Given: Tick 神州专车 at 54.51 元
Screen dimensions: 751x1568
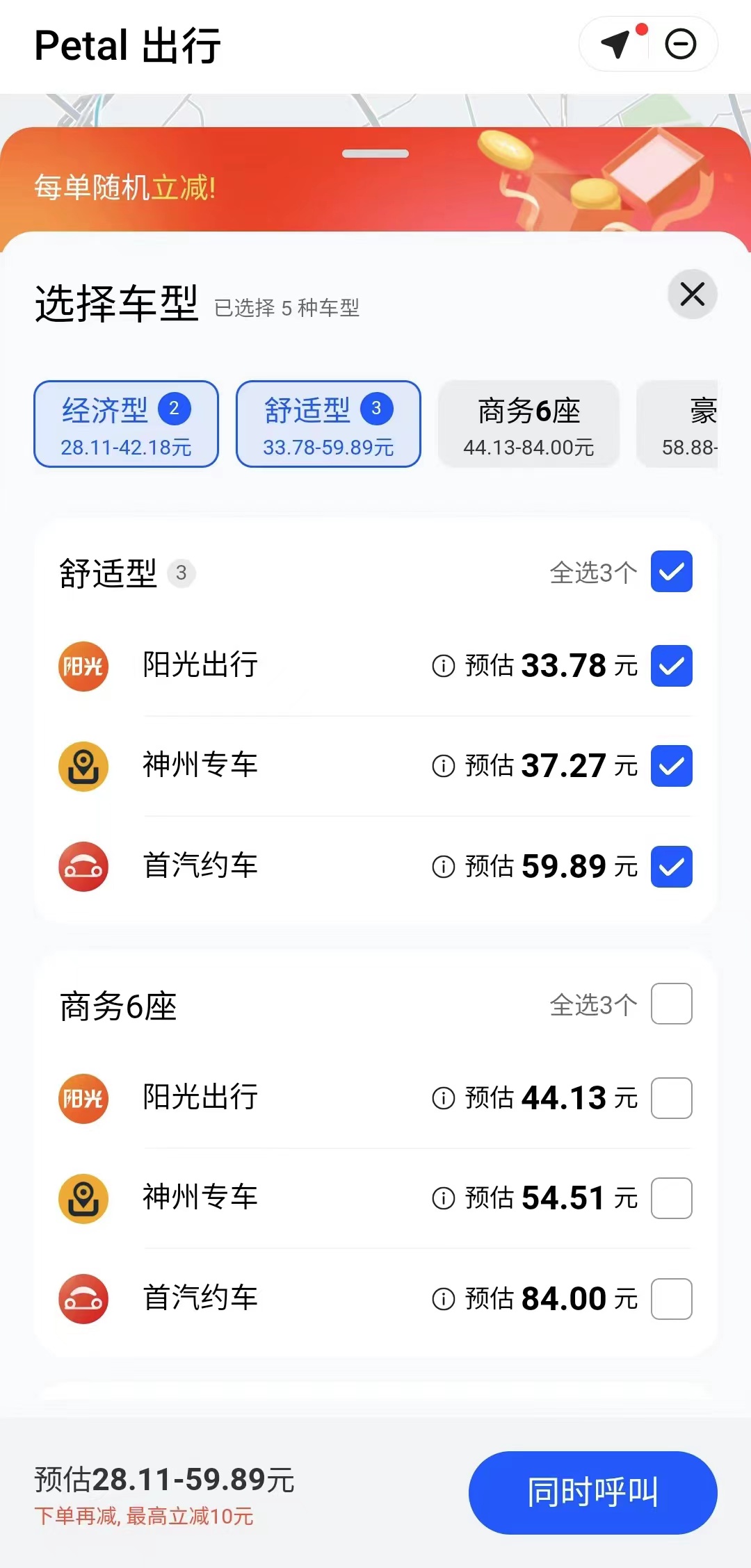Looking at the screenshot, I should (x=671, y=1198).
